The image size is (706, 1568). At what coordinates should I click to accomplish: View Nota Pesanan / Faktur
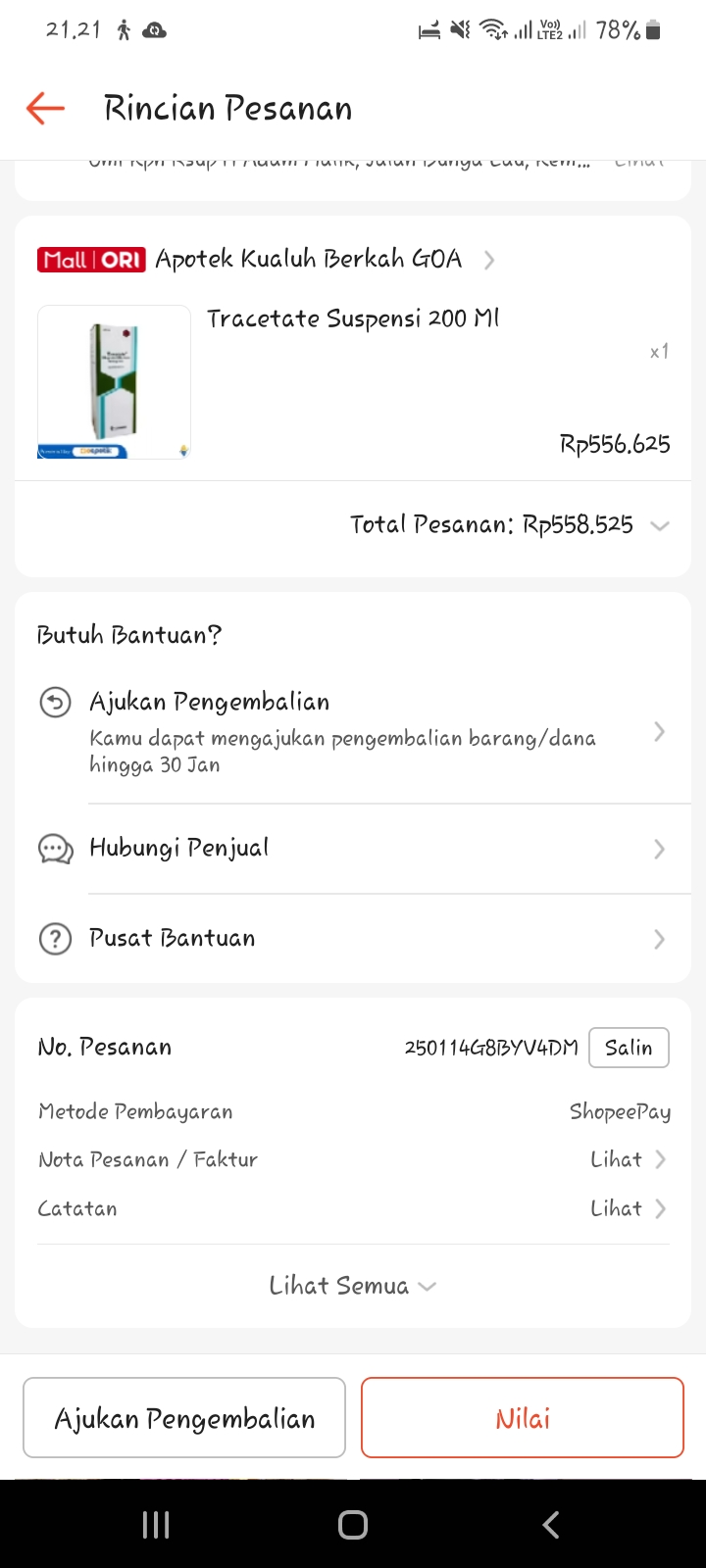[628, 1159]
